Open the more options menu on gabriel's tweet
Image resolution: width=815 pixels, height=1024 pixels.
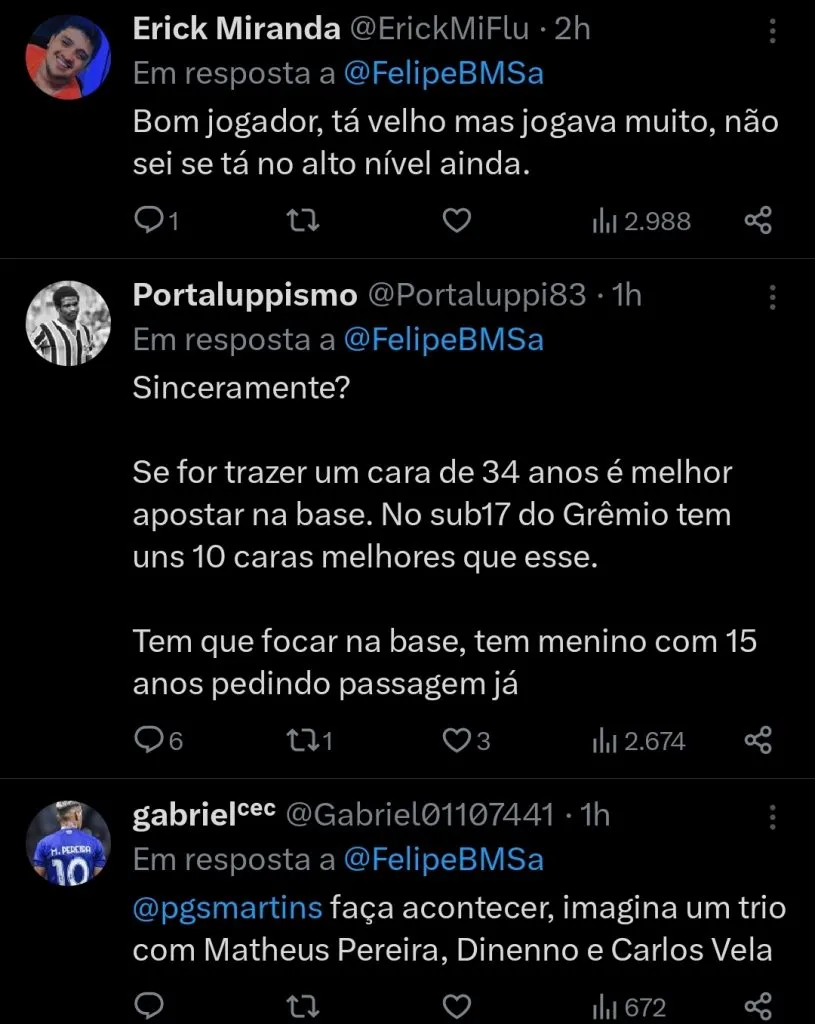[773, 815]
